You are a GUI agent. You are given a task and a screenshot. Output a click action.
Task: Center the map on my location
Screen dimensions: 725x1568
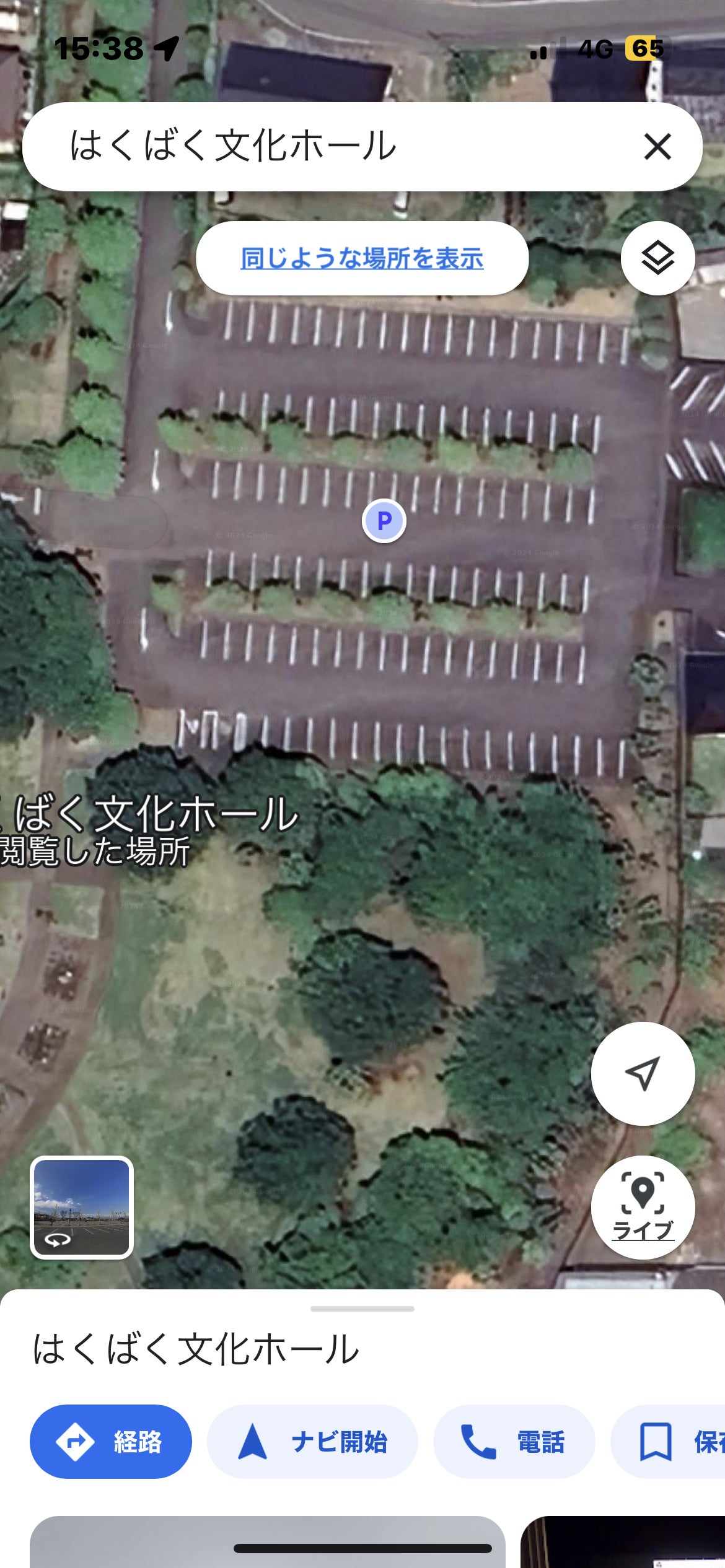coord(643,1073)
